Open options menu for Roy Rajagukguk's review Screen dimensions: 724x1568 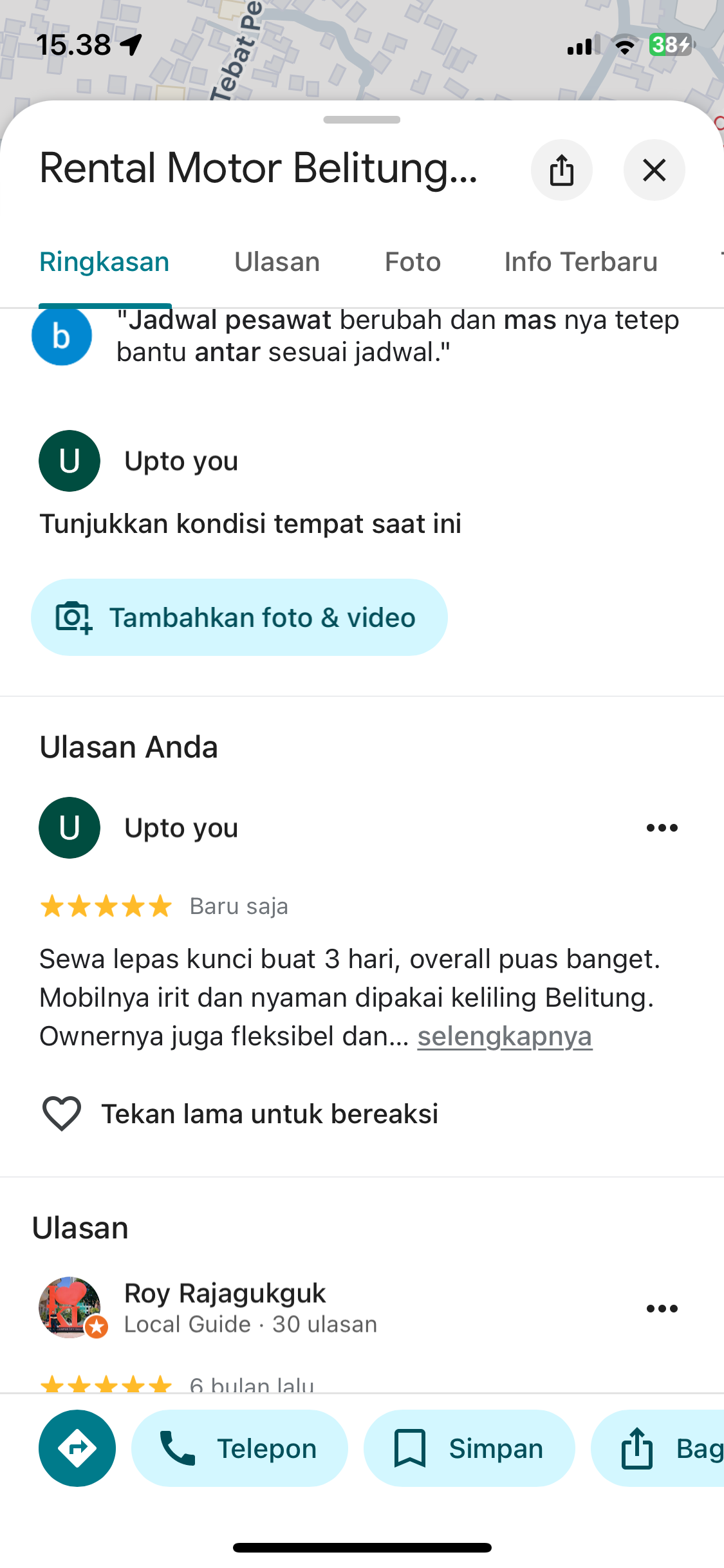[662, 1309]
